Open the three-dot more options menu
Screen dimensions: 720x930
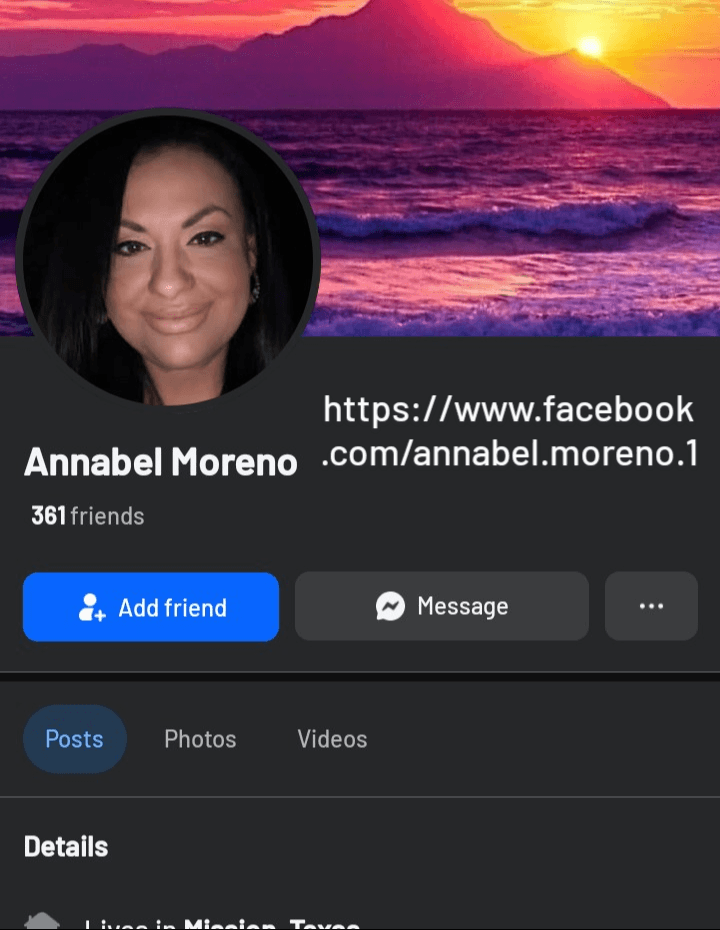[651, 607]
